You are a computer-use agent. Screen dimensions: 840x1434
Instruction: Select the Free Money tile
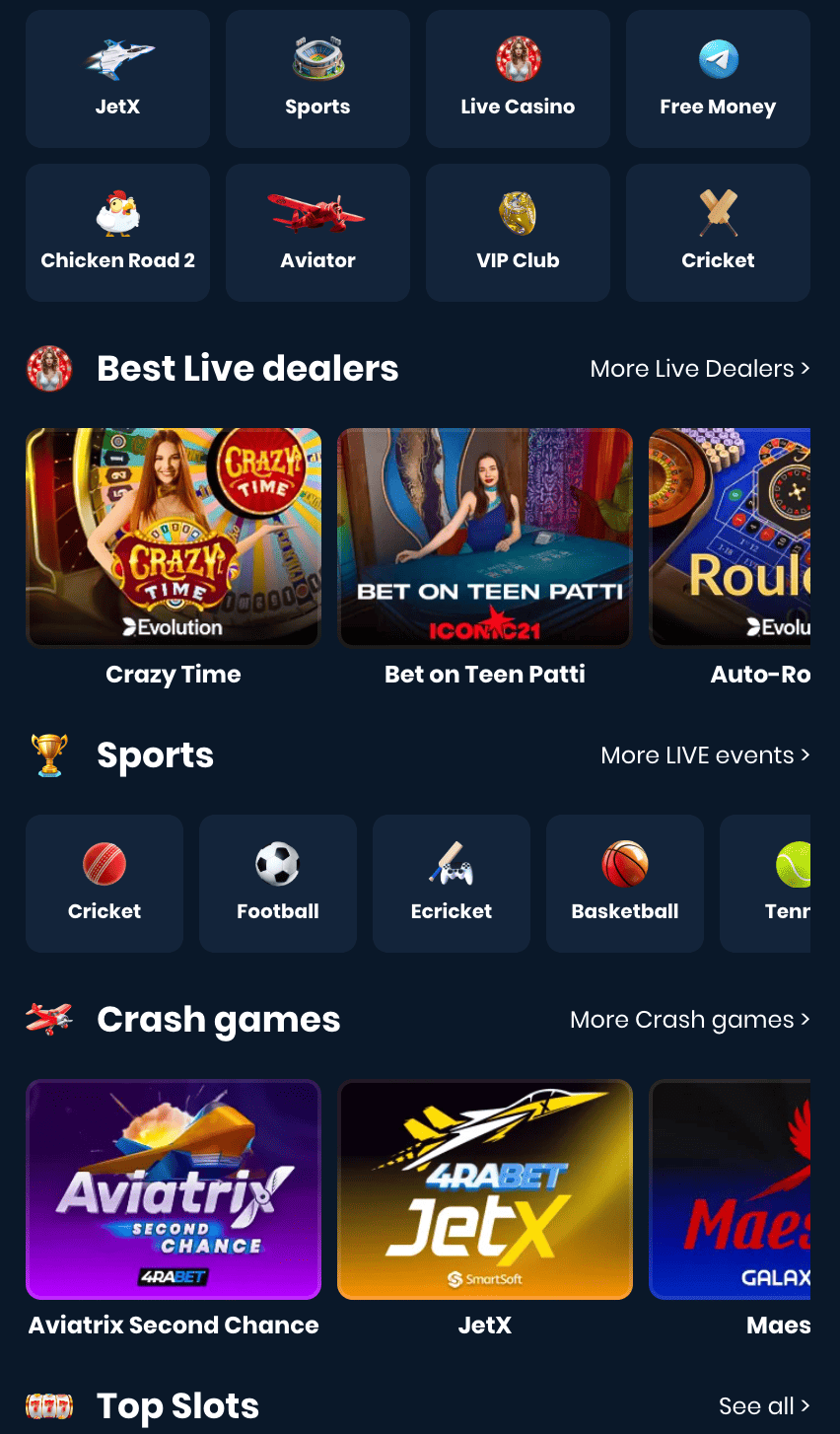click(x=718, y=79)
